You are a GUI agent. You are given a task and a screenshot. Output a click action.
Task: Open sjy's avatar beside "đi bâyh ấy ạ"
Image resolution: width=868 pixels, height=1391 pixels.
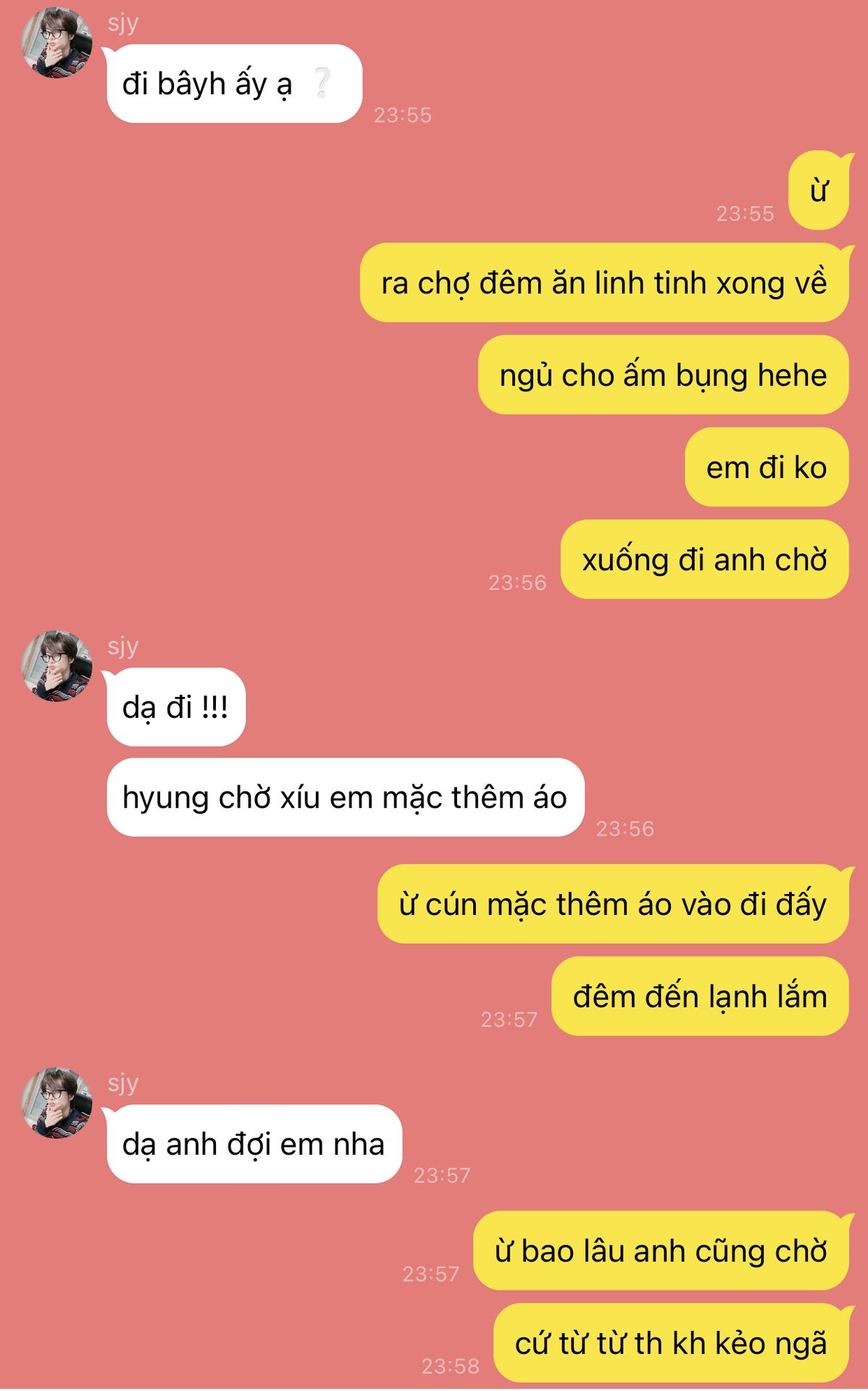[x=57, y=43]
